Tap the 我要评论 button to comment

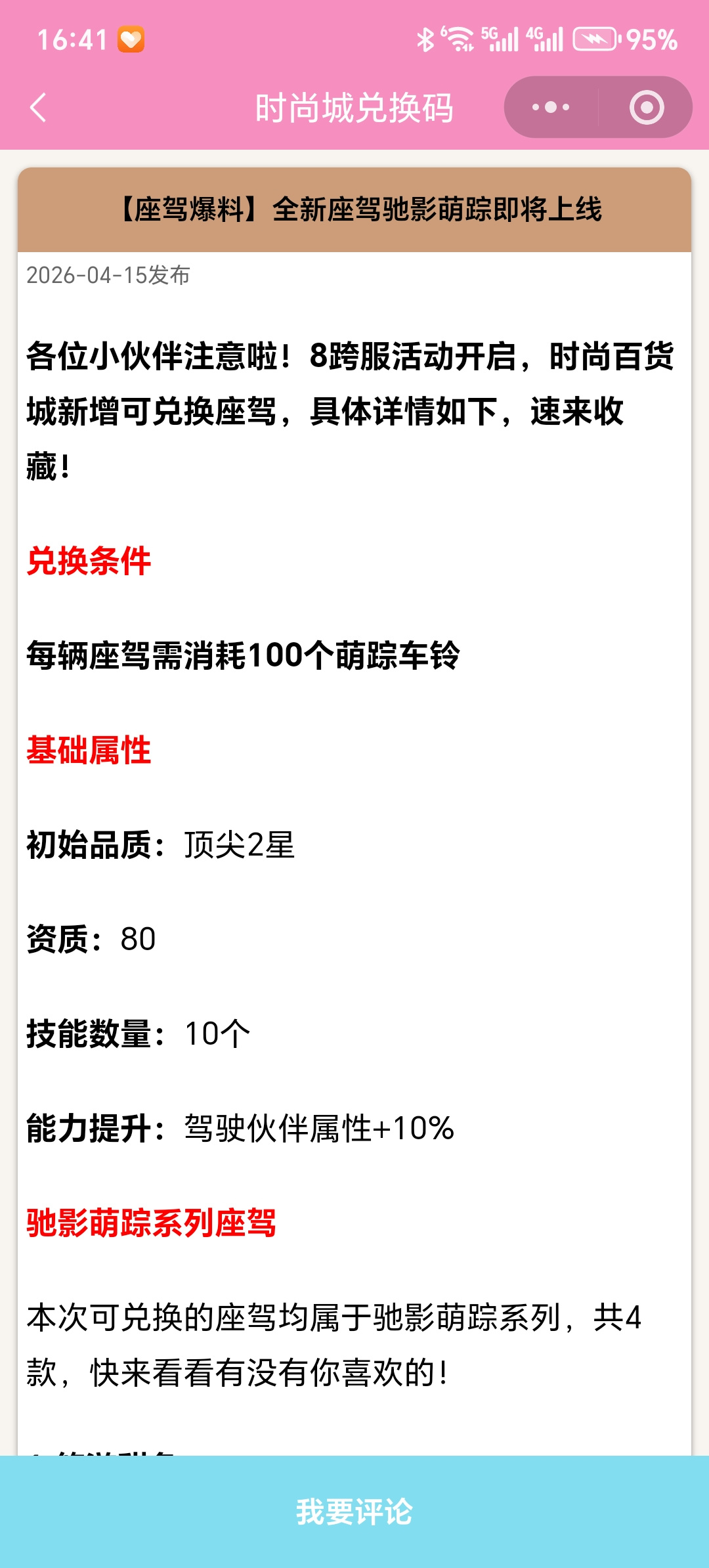click(354, 1512)
